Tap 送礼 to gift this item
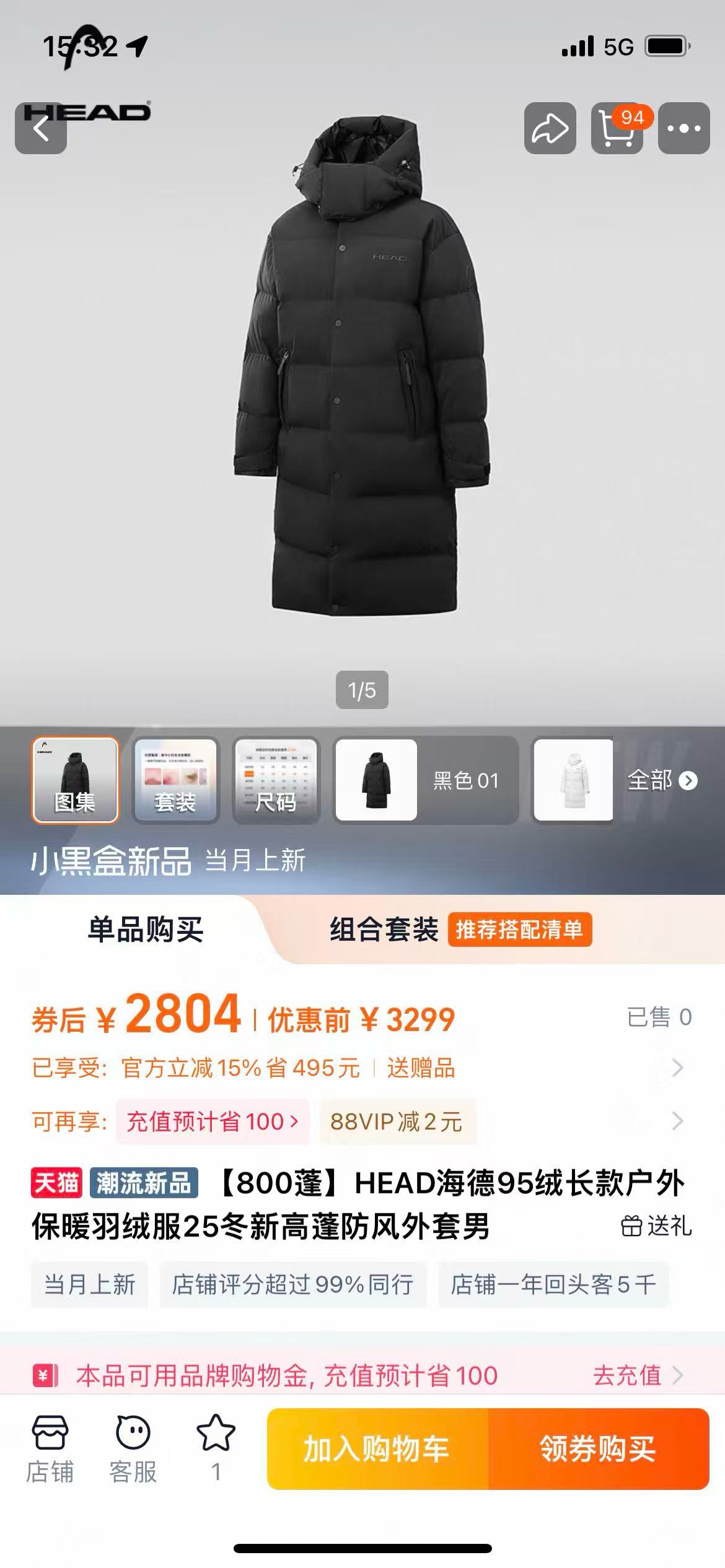725x1568 pixels. [657, 1226]
